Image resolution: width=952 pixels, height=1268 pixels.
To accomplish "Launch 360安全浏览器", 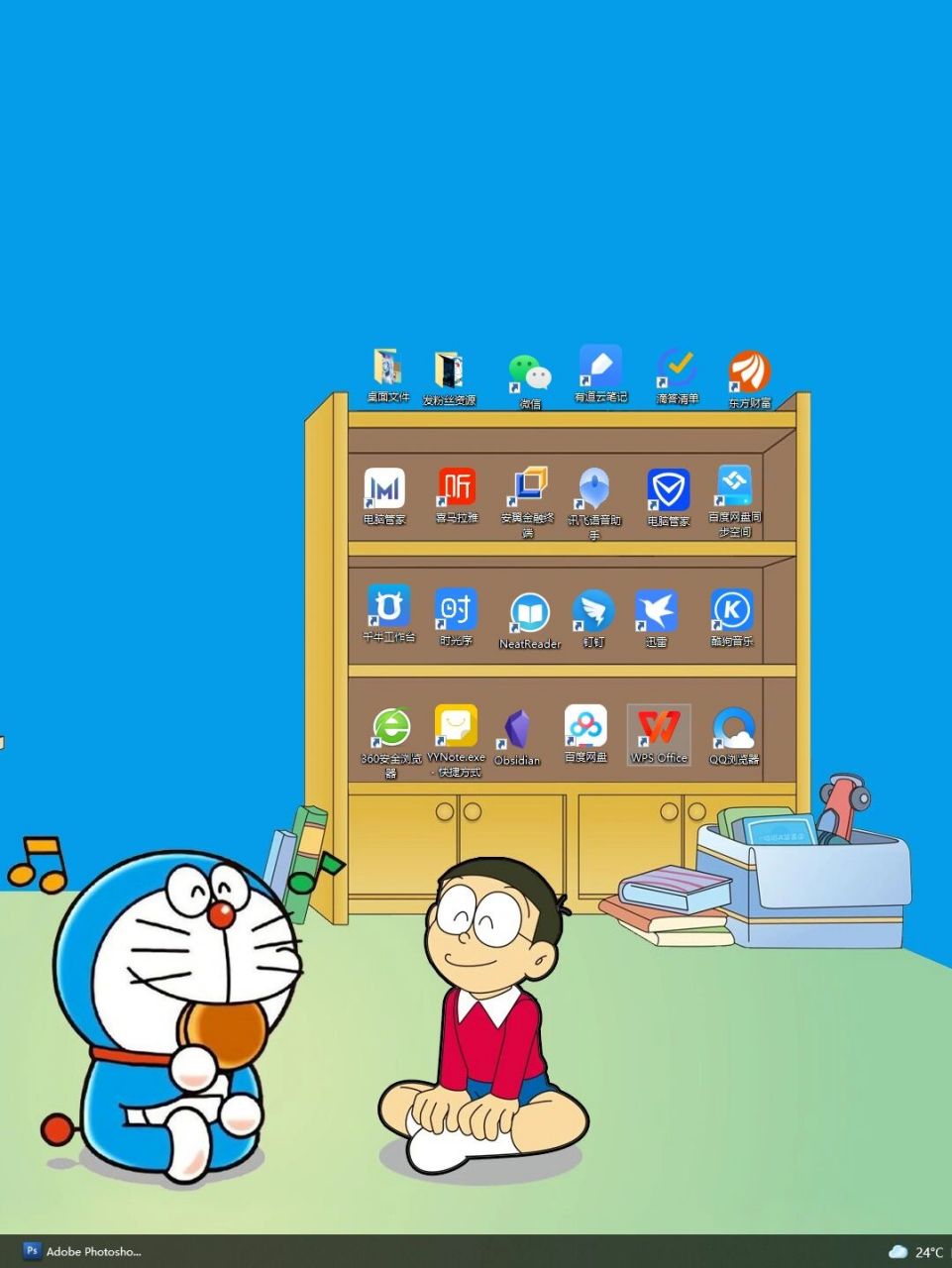I will coord(390,728).
